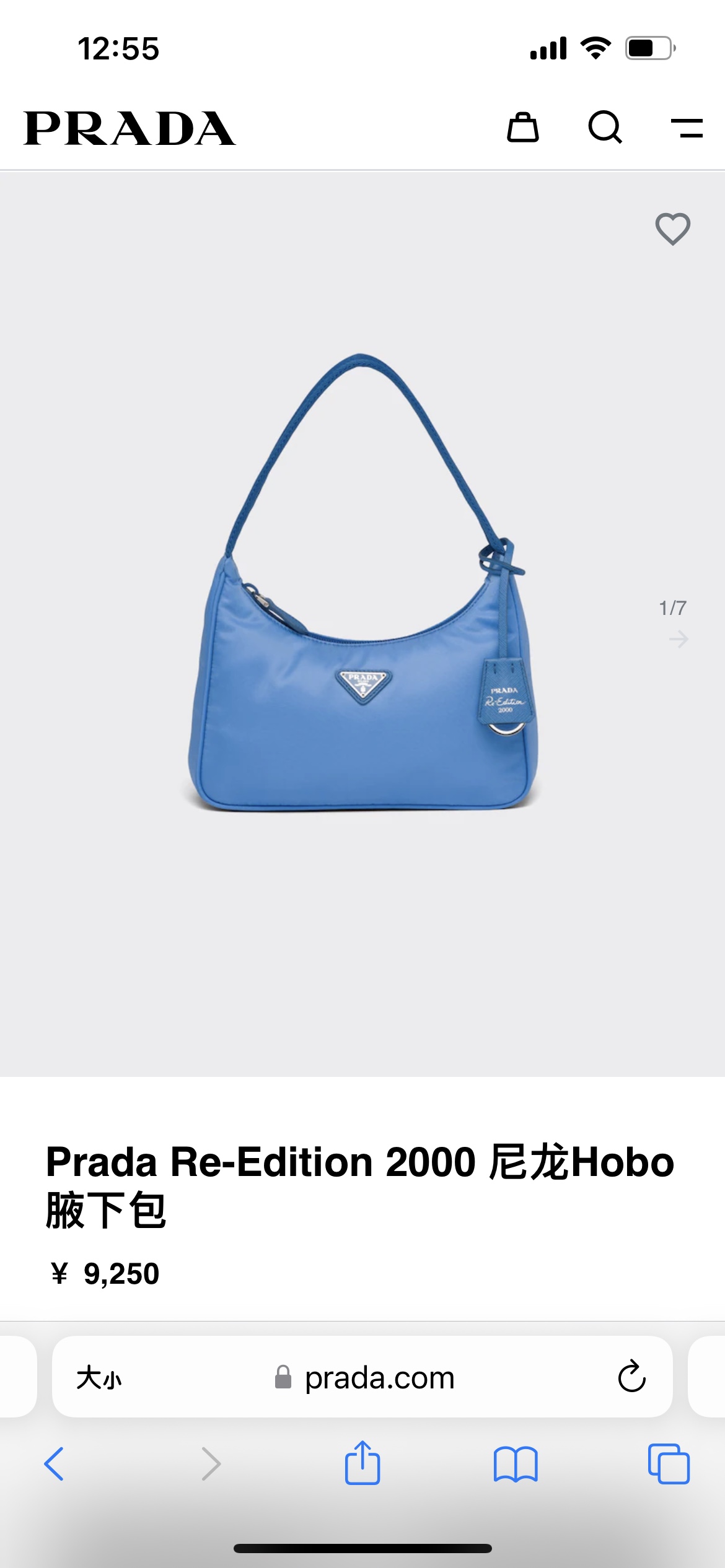Open the shopping bag
The height and width of the screenshot is (1568, 725).
coord(522,128)
